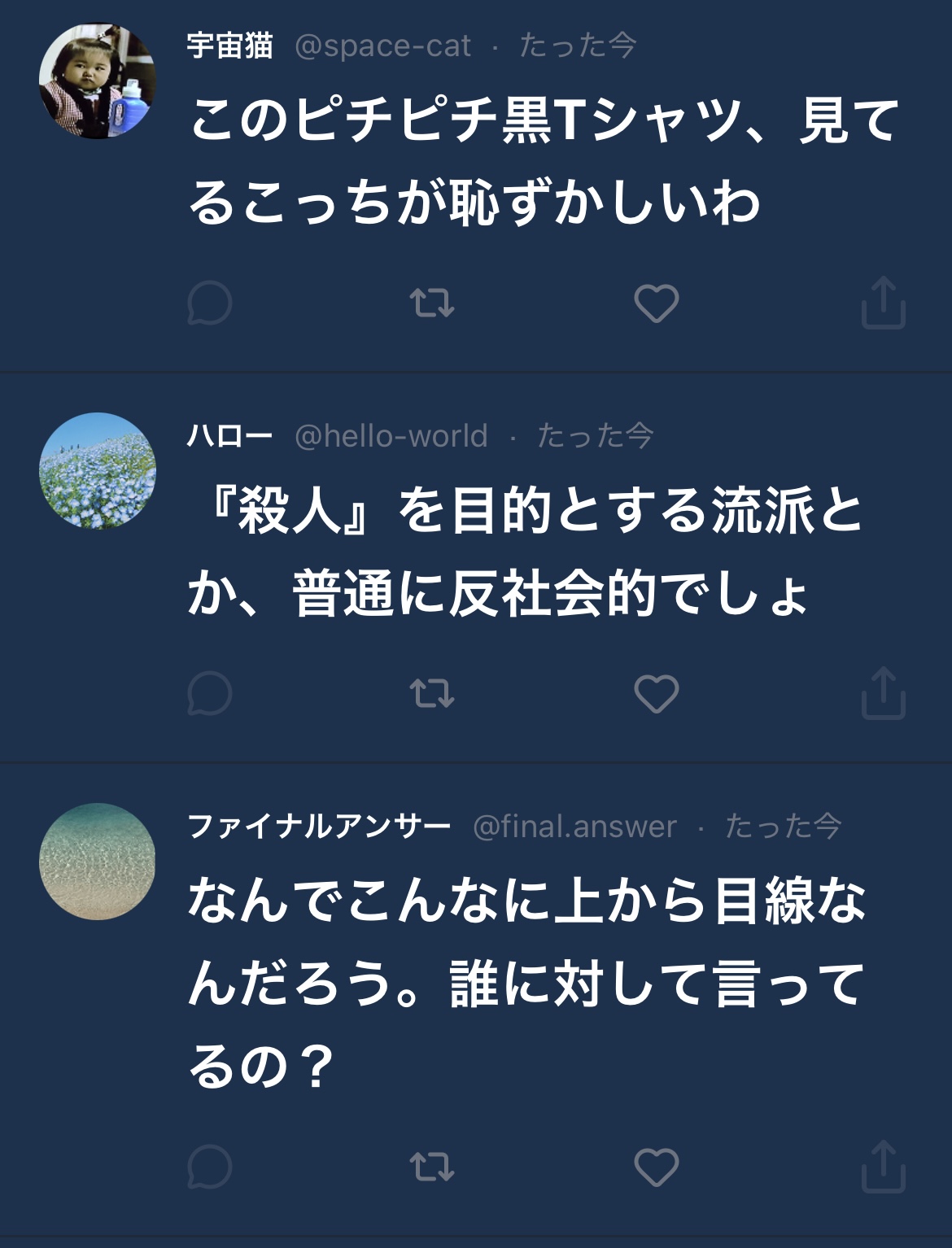952x1248 pixels.
Task: Retweet the ファイナルアンサー post
Action: pyautogui.click(x=432, y=1167)
